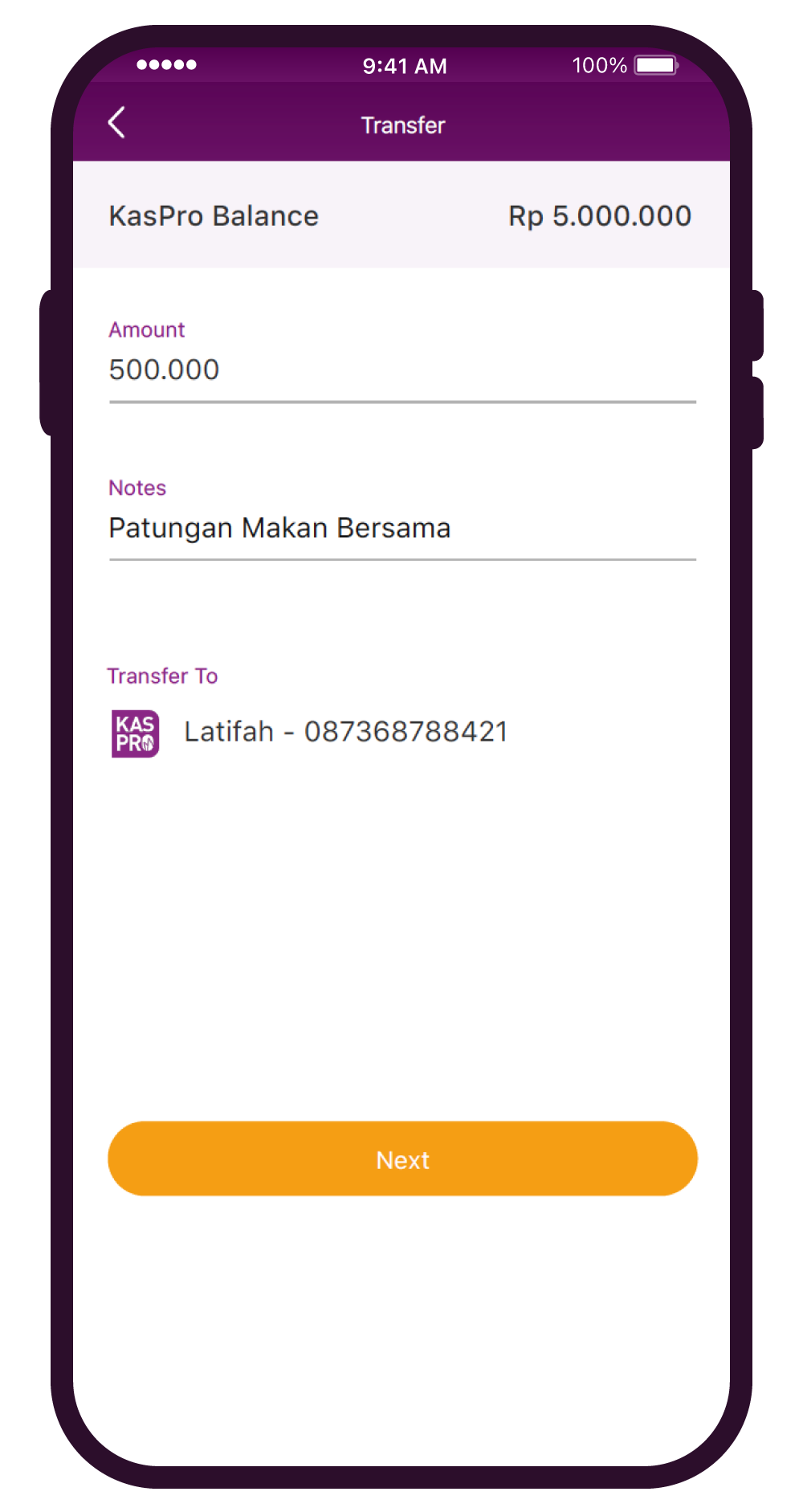803x1512 pixels.
Task: Go back from the Transfer screen
Action: 117,123
